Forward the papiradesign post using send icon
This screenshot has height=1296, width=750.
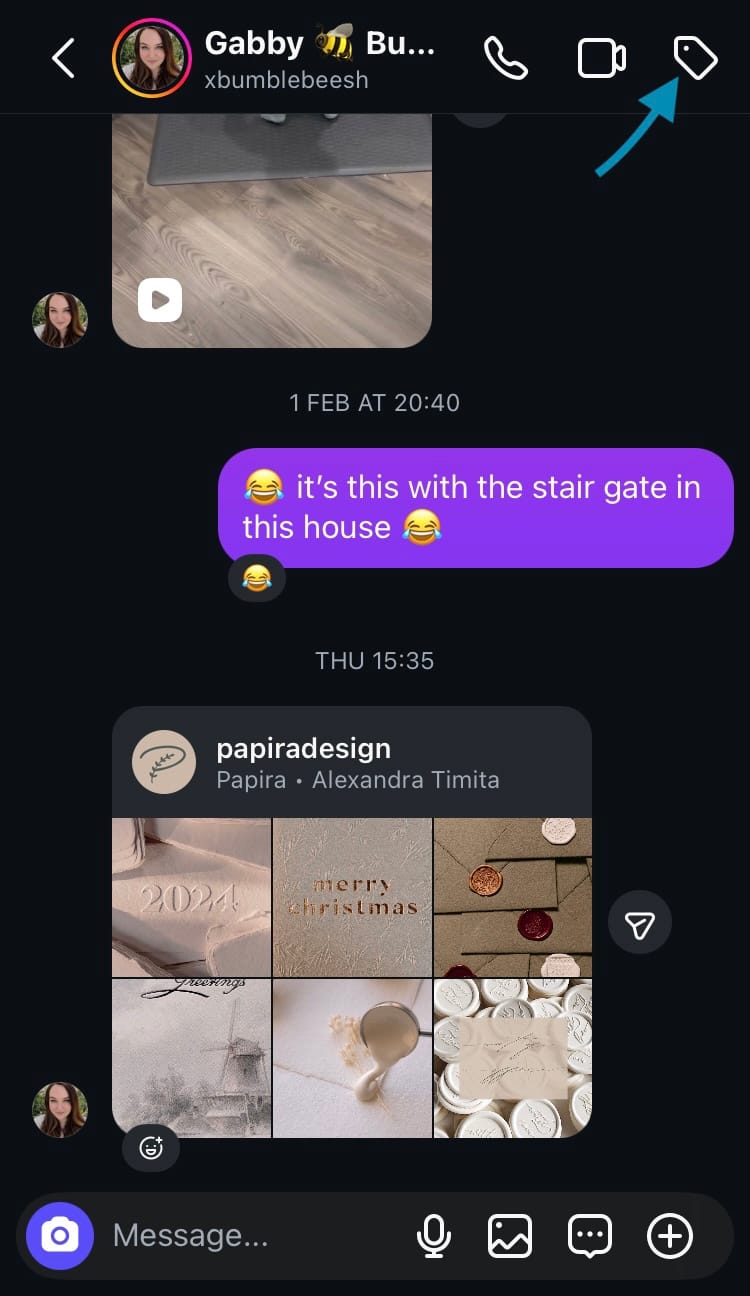pos(639,922)
